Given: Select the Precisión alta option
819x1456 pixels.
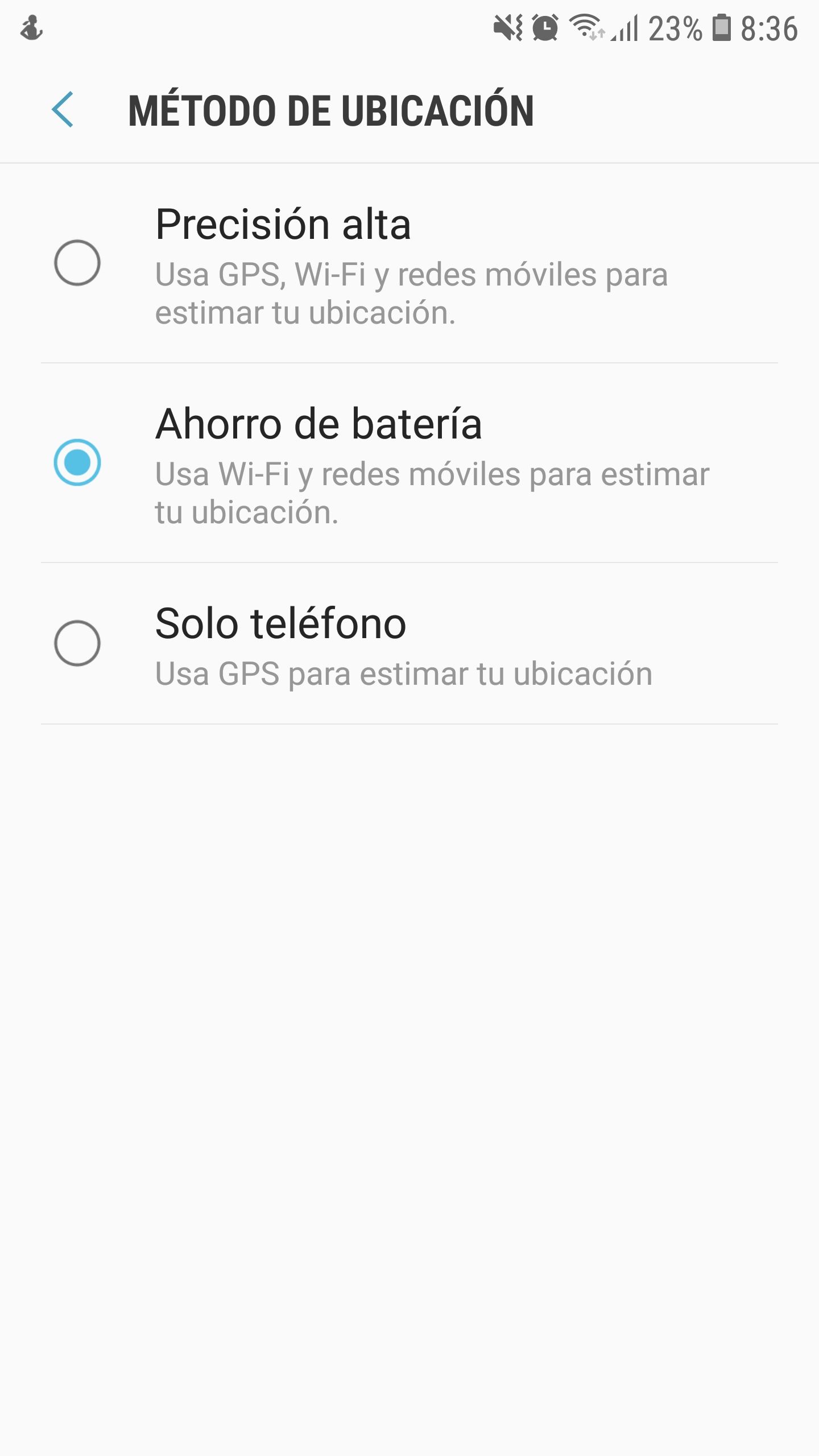Looking at the screenshot, I should pos(77,263).
